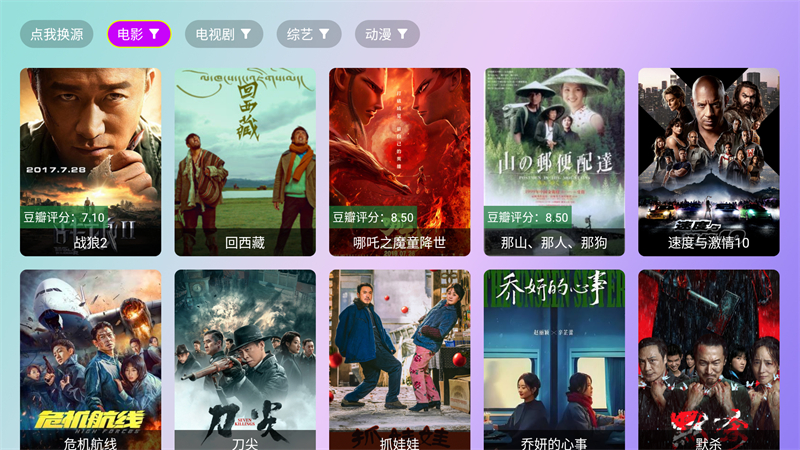
Task: Open the movie 那山、那人、那狗
Action: (554, 160)
